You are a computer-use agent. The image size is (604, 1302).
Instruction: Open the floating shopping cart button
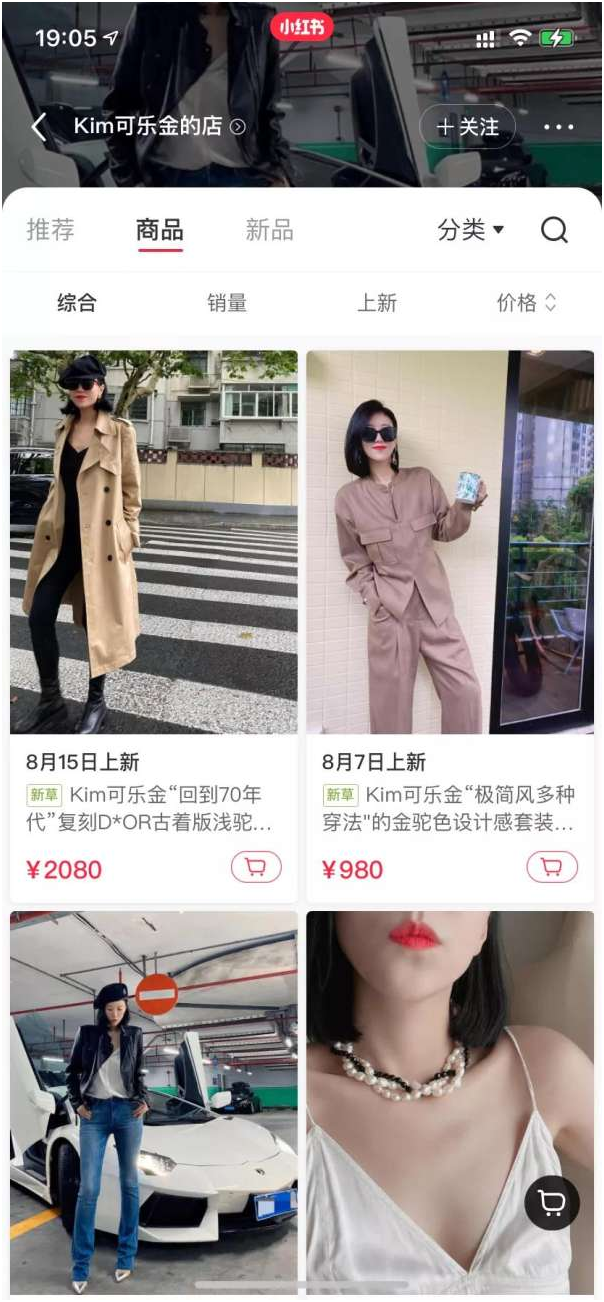(552, 1202)
